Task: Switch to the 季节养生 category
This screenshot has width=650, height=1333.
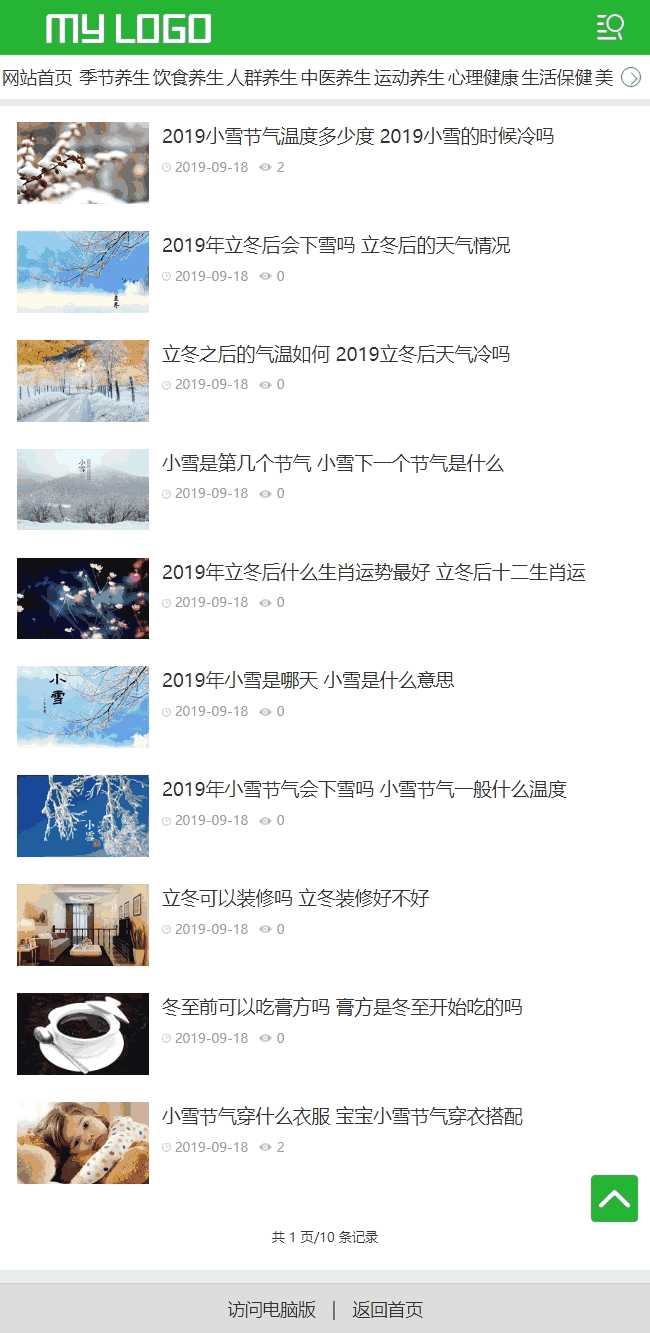Action: (114, 78)
